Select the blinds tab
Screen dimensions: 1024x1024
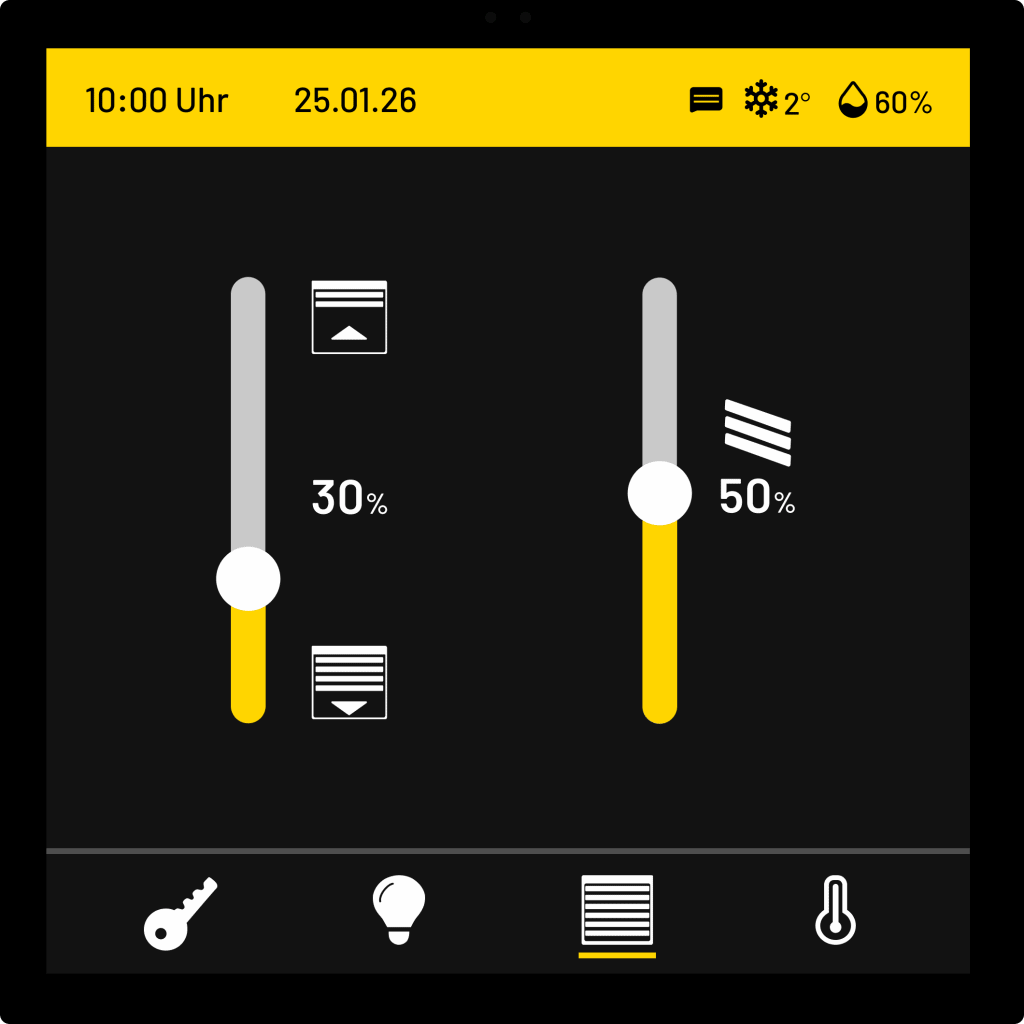tap(617, 910)
